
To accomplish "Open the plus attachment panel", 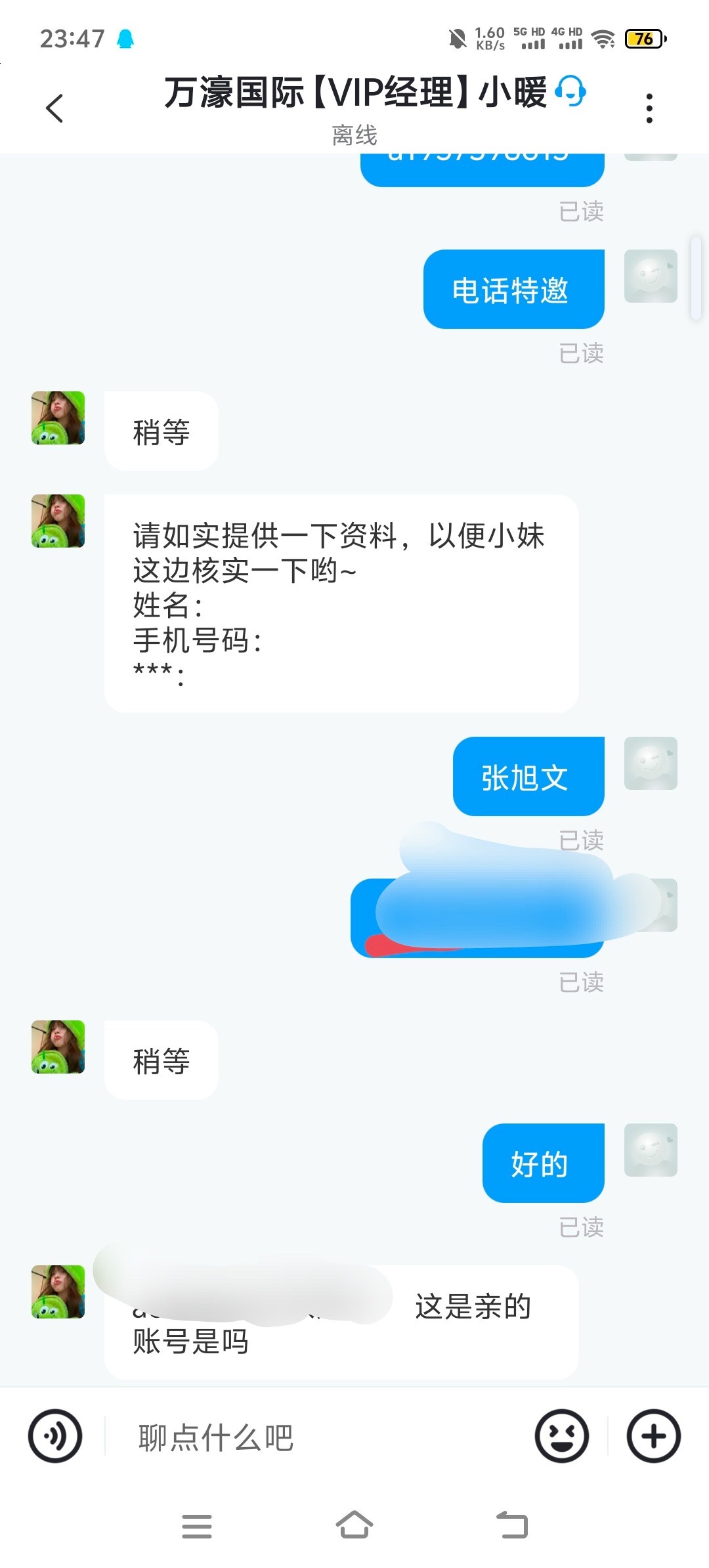I will coord(654,1435).
